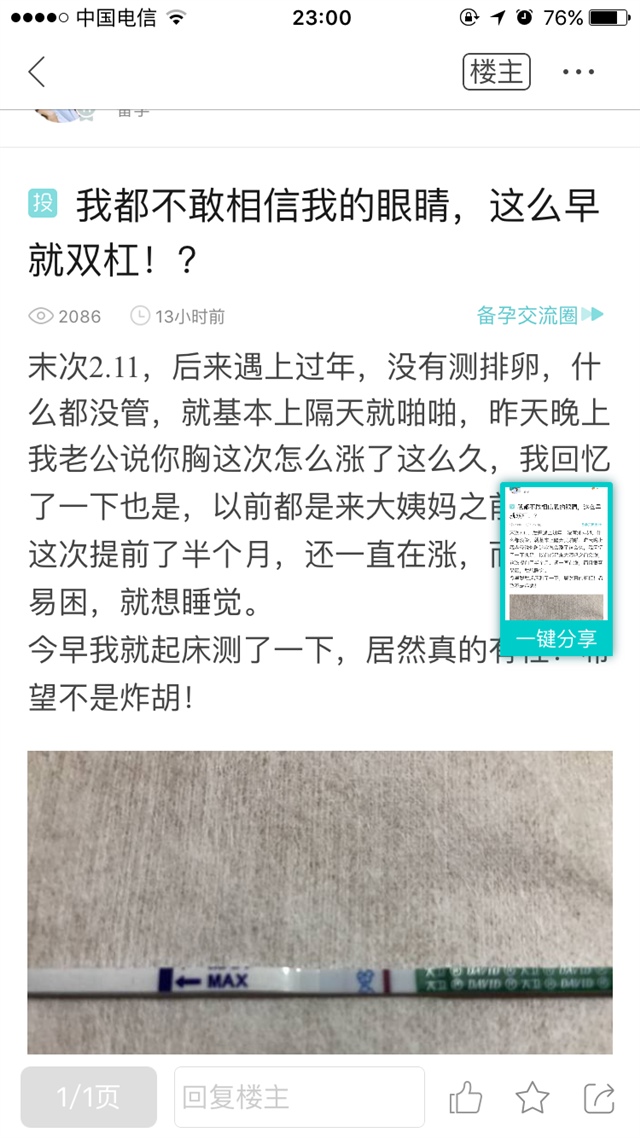The height and width of the screenshot is (1138, 640).
Task: Like this post with the thumbs-up
Action: coord(465,1098)
